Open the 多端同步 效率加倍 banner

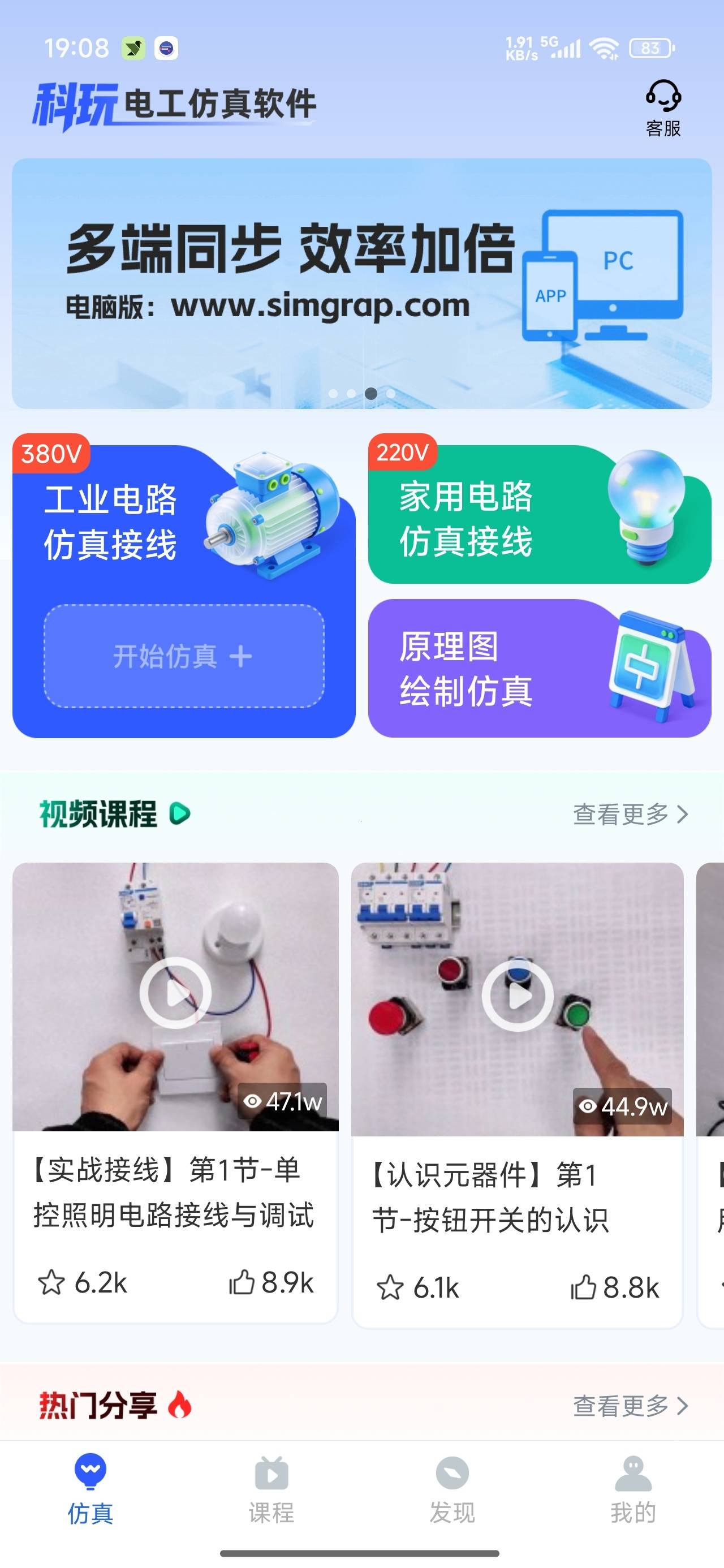(x=361, y=283)
